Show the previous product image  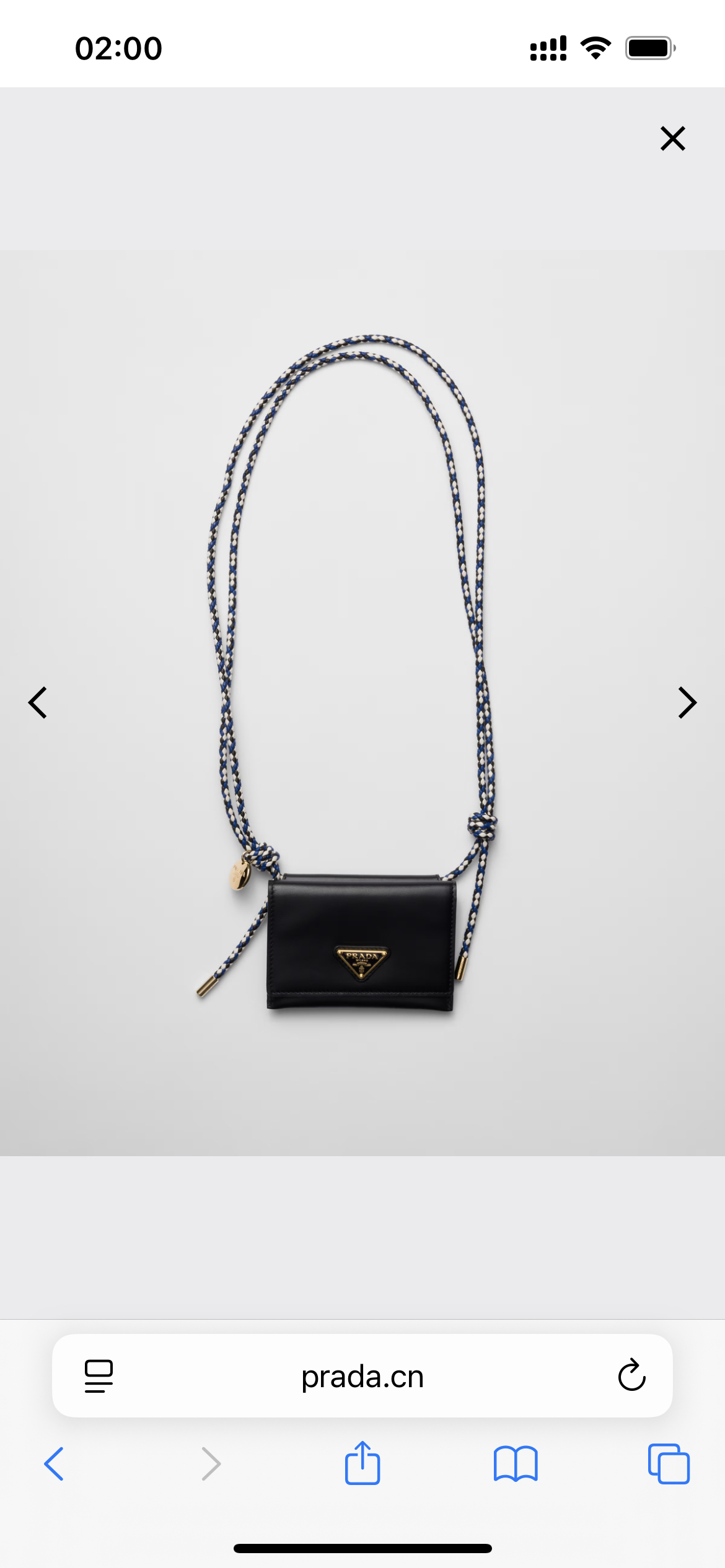click(38, 702)
